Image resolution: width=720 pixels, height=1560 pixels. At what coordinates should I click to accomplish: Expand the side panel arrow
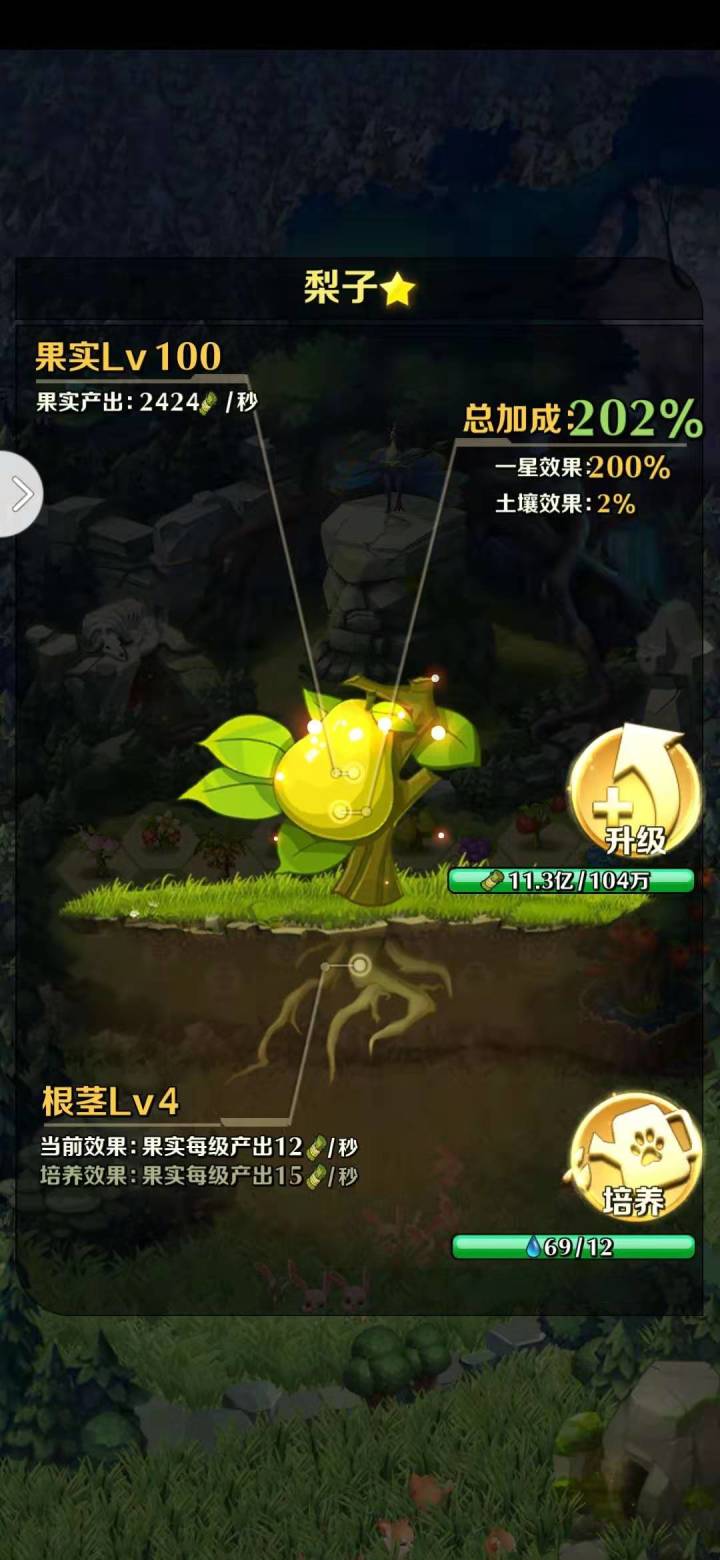pyautogui.click(x=20, y=494)
